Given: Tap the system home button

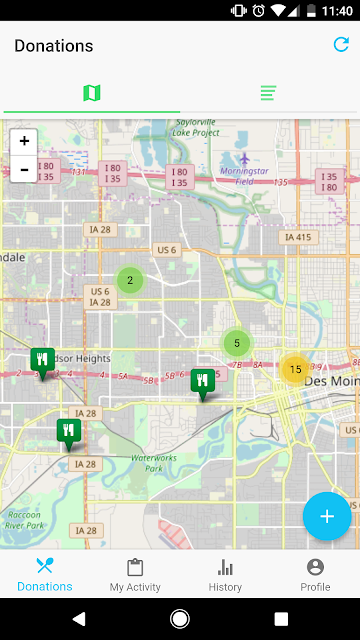Looking at the screenshot, I should [180, 619].
